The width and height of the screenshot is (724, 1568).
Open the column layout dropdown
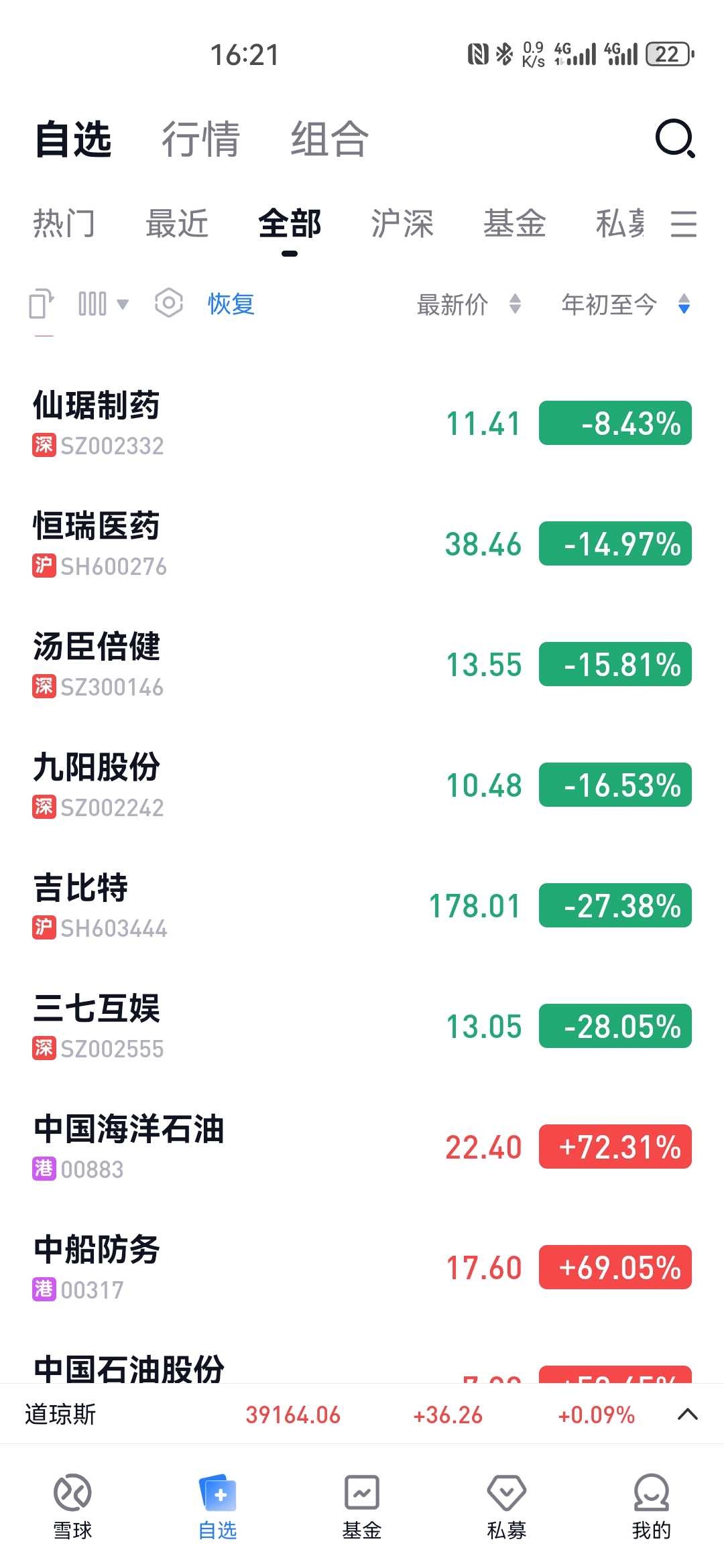pyautogui.click(x=103, y=304)
